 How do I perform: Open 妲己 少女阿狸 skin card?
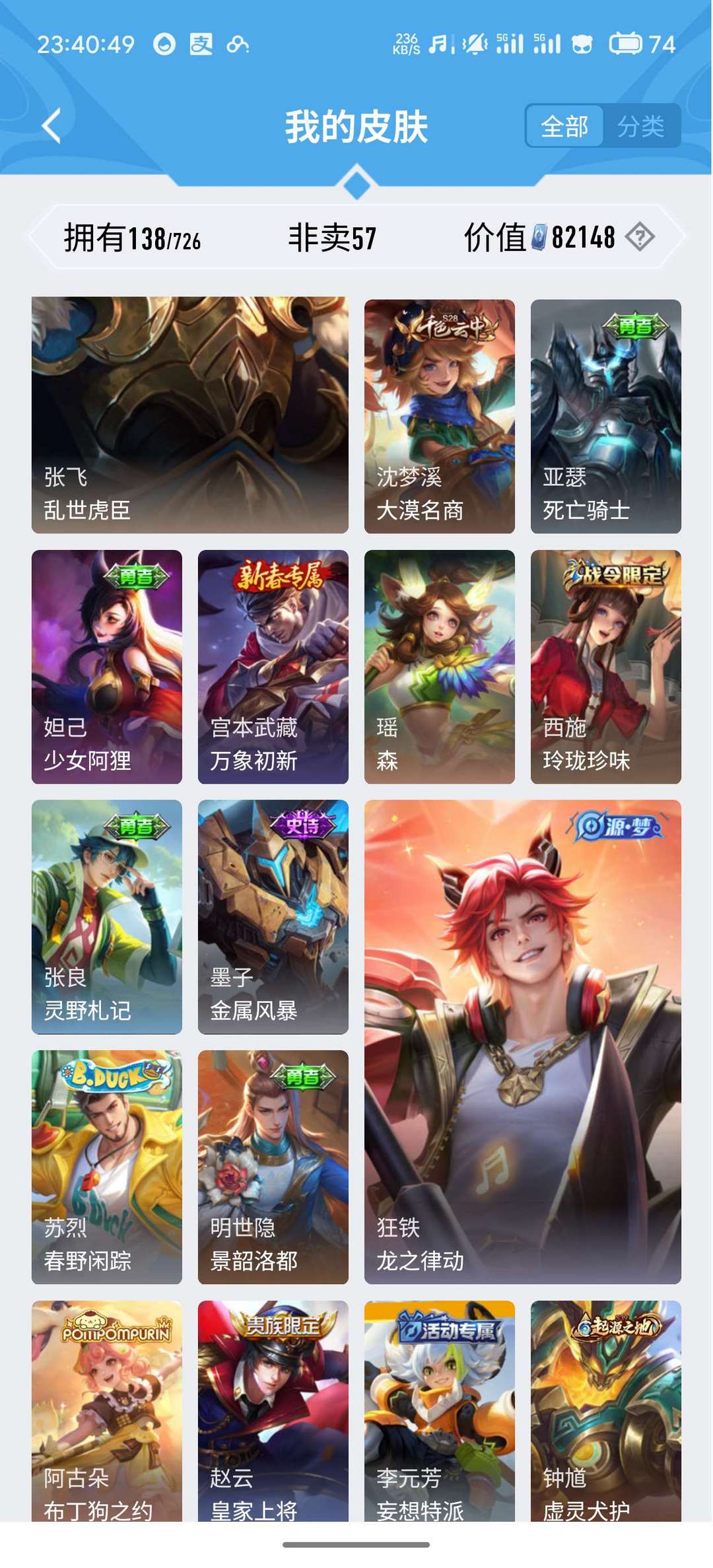(107, 667)
